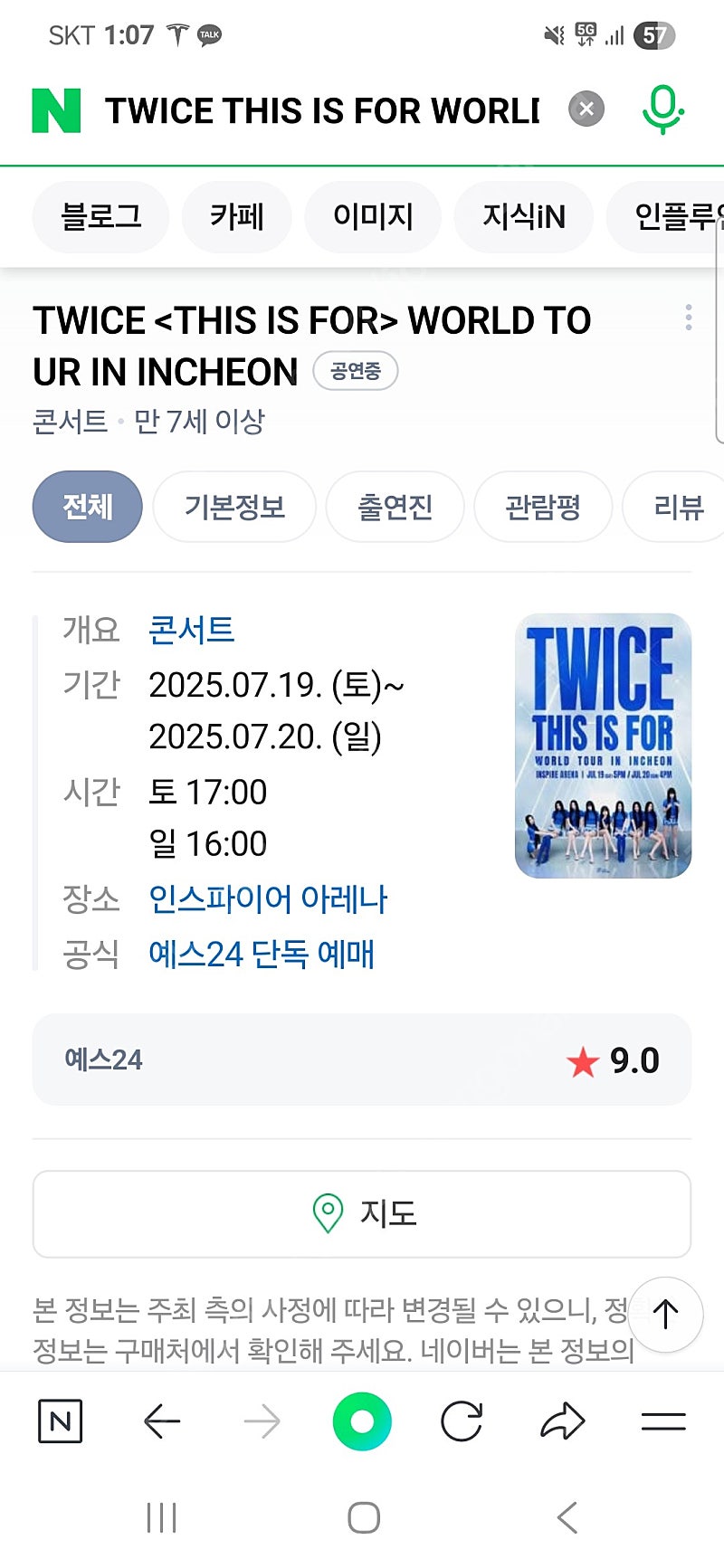Switch to the 블로그 search tab
724x1568 pixels.
(x=101, y=216)
